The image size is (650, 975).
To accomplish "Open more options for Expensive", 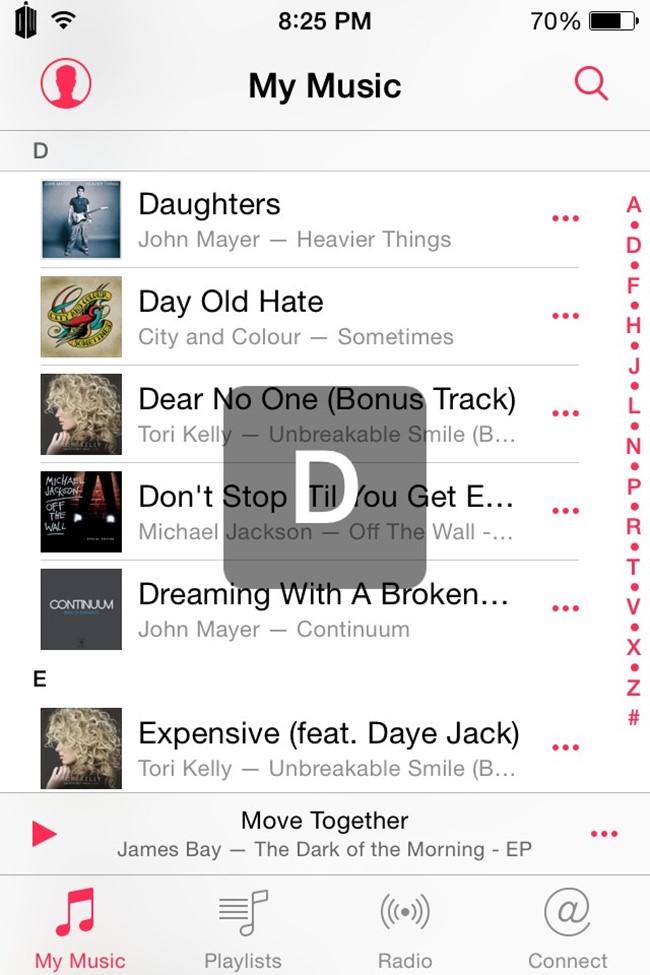I will [565, 747].
